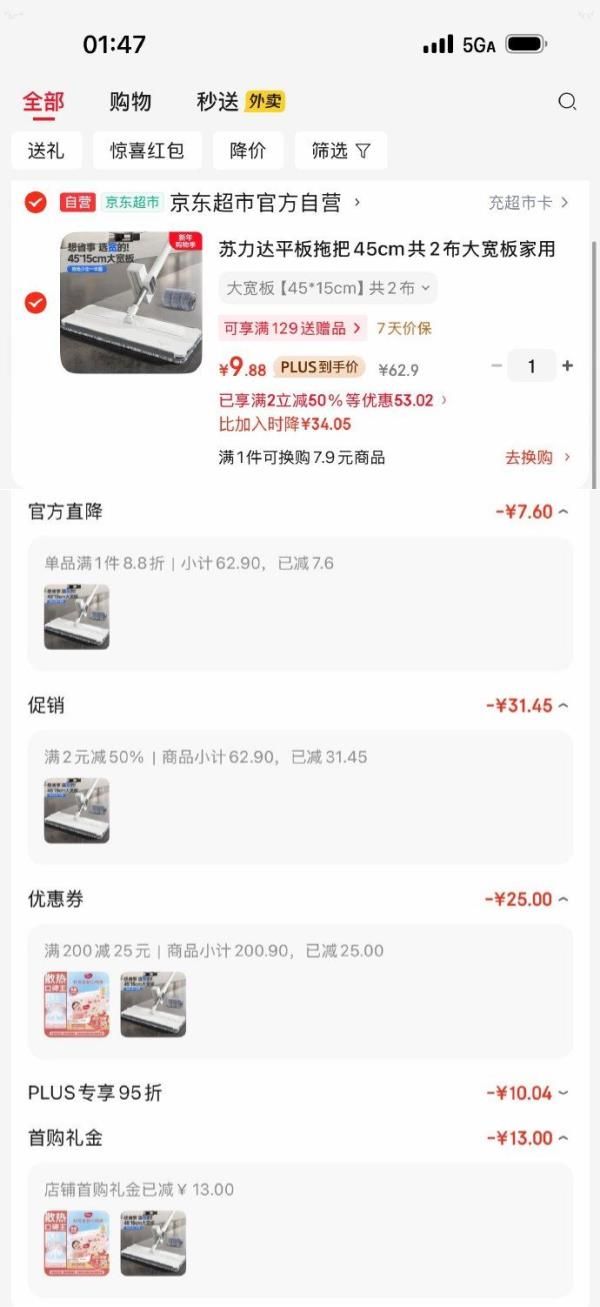Deselect the 苏力达平板拖把 item checkbox

tap(35, 302)
